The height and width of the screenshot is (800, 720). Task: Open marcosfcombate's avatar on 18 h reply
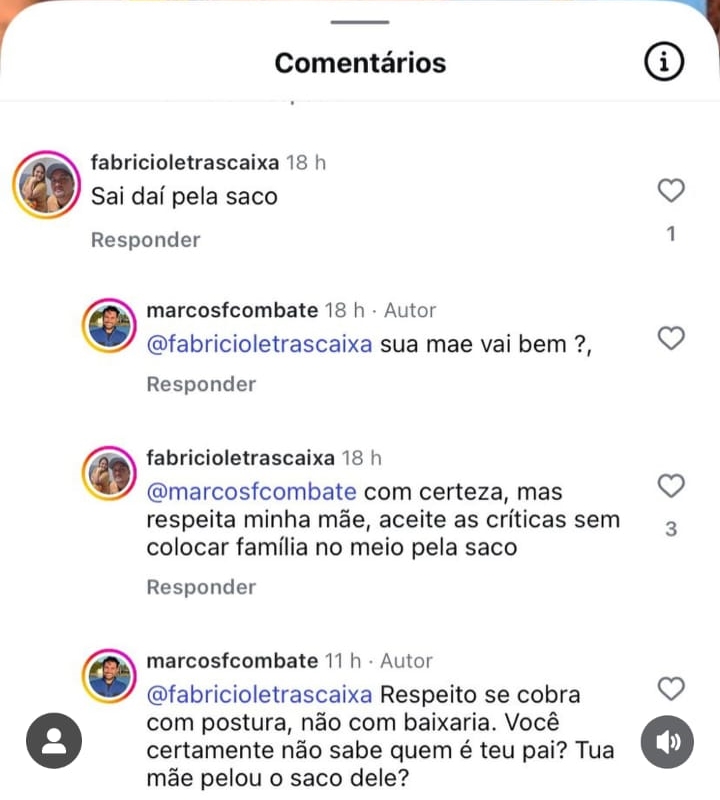pos(109,327)
